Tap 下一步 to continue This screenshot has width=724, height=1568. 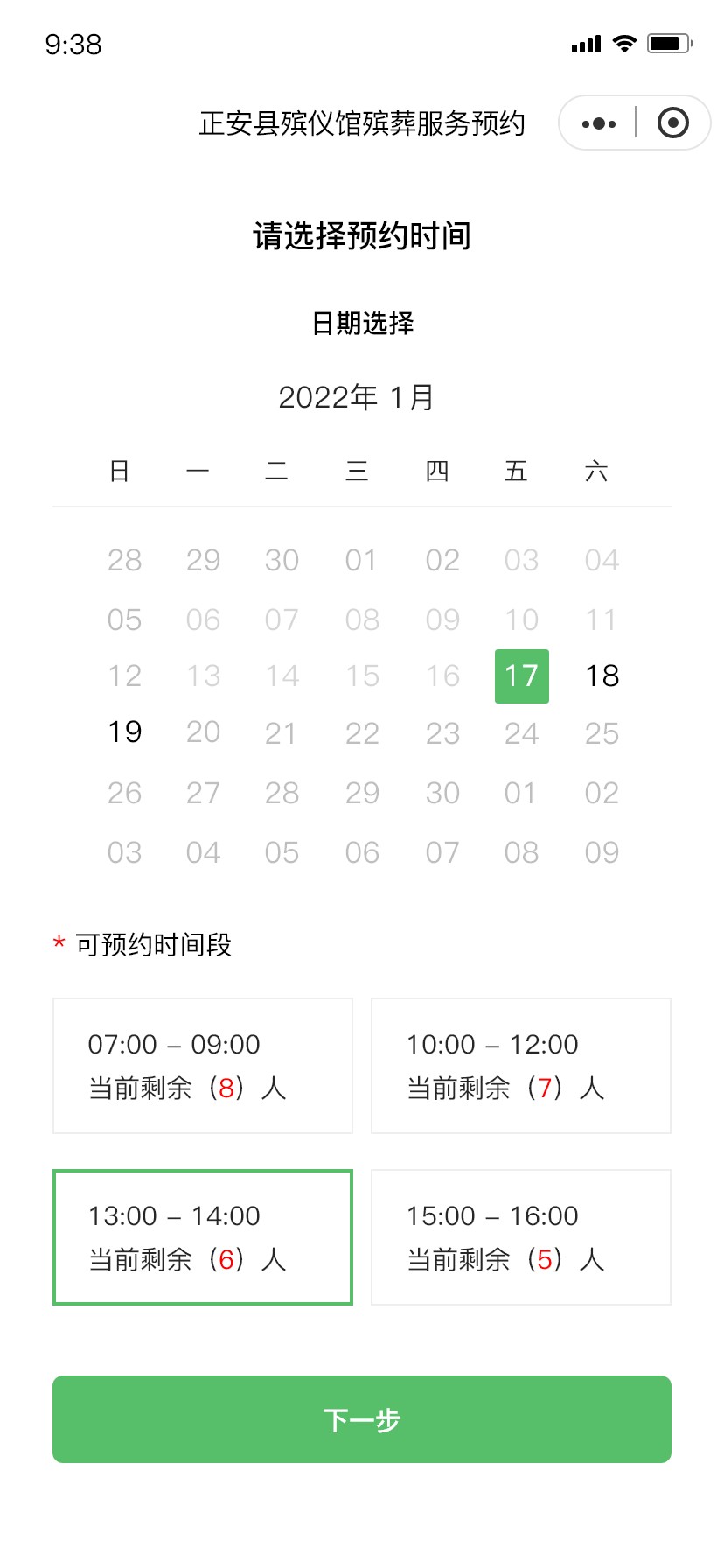[362, 1419]
